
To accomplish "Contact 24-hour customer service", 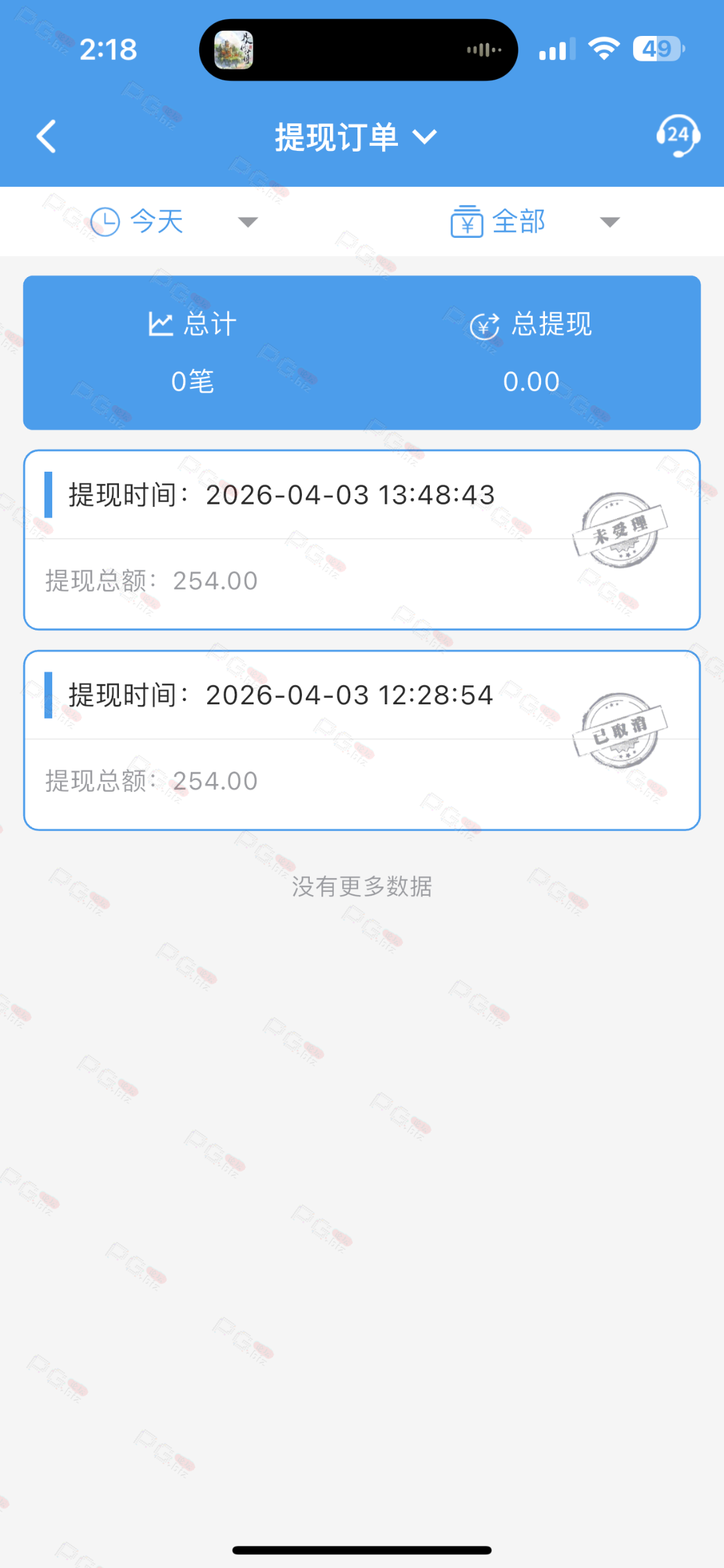I will [x=678, y=135].
